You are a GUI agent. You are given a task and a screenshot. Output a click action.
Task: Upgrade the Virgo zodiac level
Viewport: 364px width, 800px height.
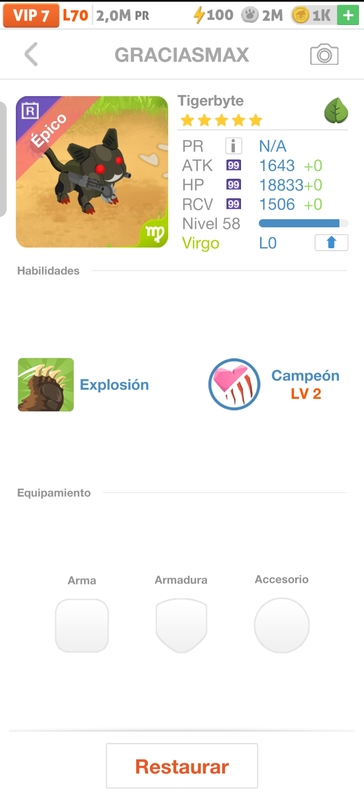click(331, 243)
